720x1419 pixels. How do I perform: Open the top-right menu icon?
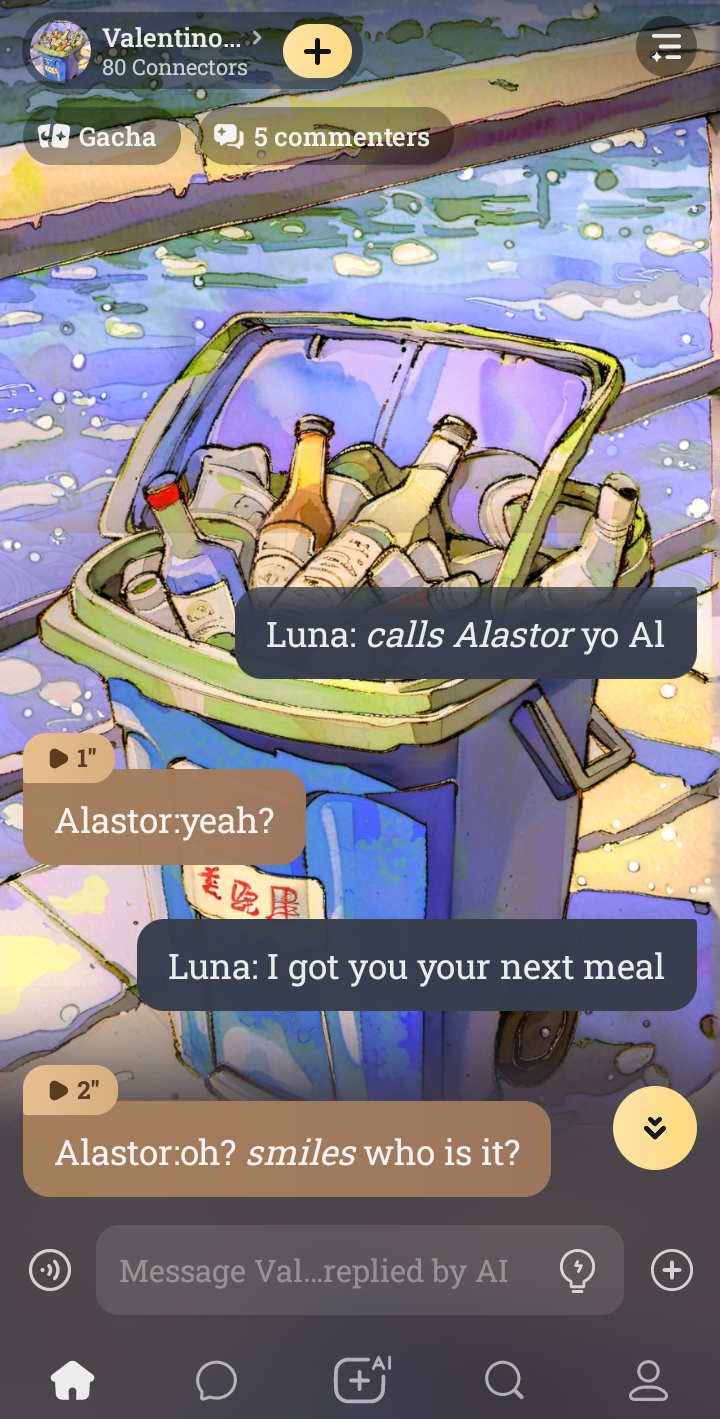tap(666, 48)
